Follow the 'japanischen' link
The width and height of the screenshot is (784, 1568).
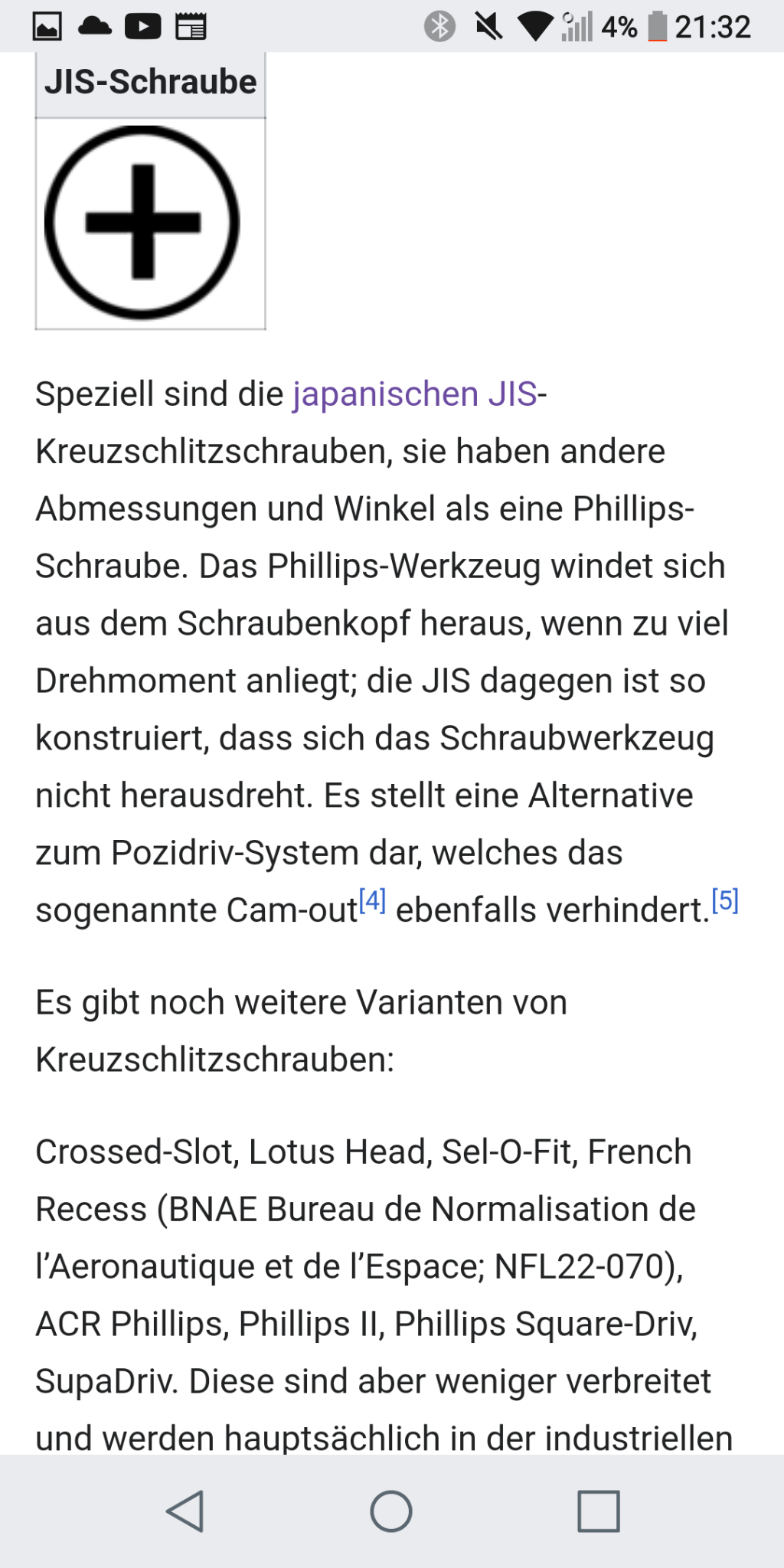[385, 394]
